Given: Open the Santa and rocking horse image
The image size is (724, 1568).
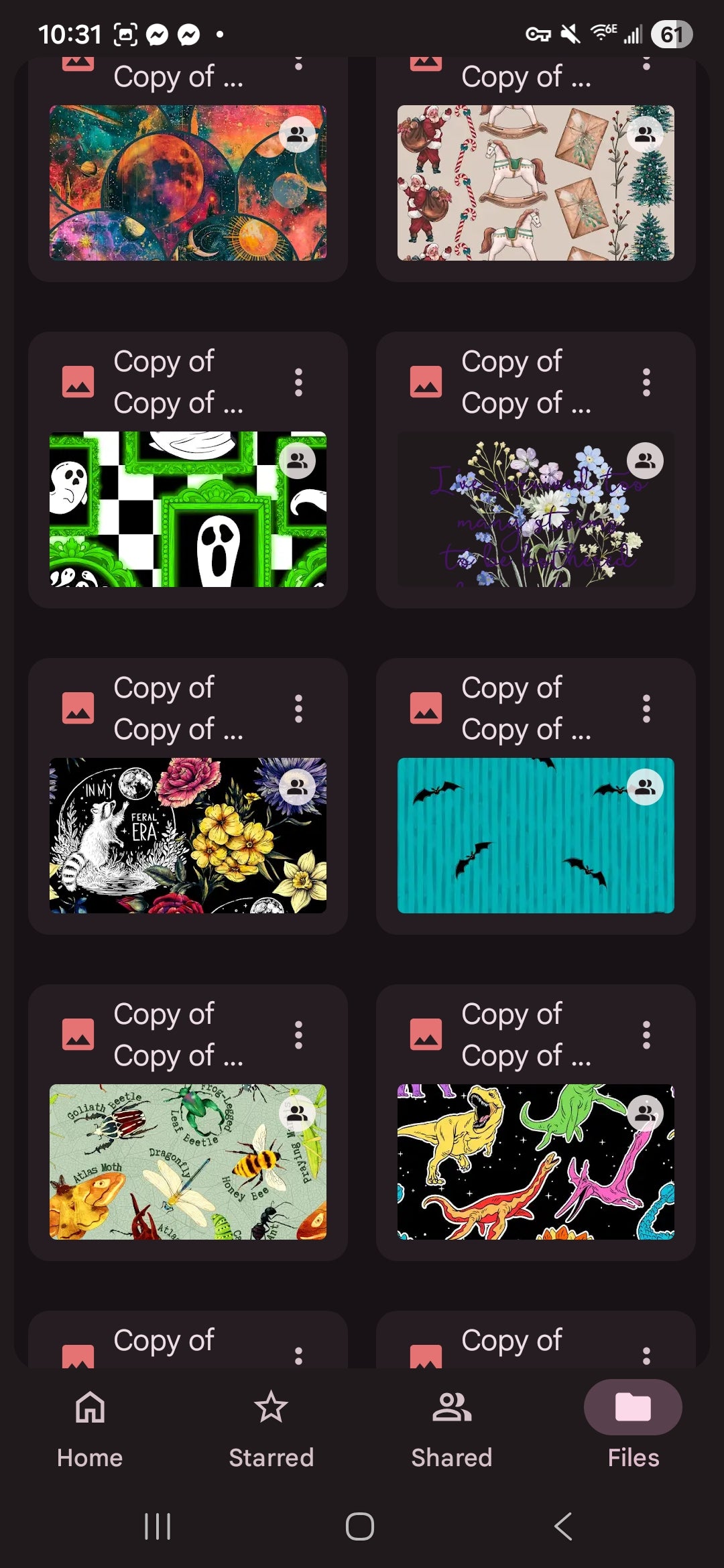Looking at the screenshot, I should point(535,182).
